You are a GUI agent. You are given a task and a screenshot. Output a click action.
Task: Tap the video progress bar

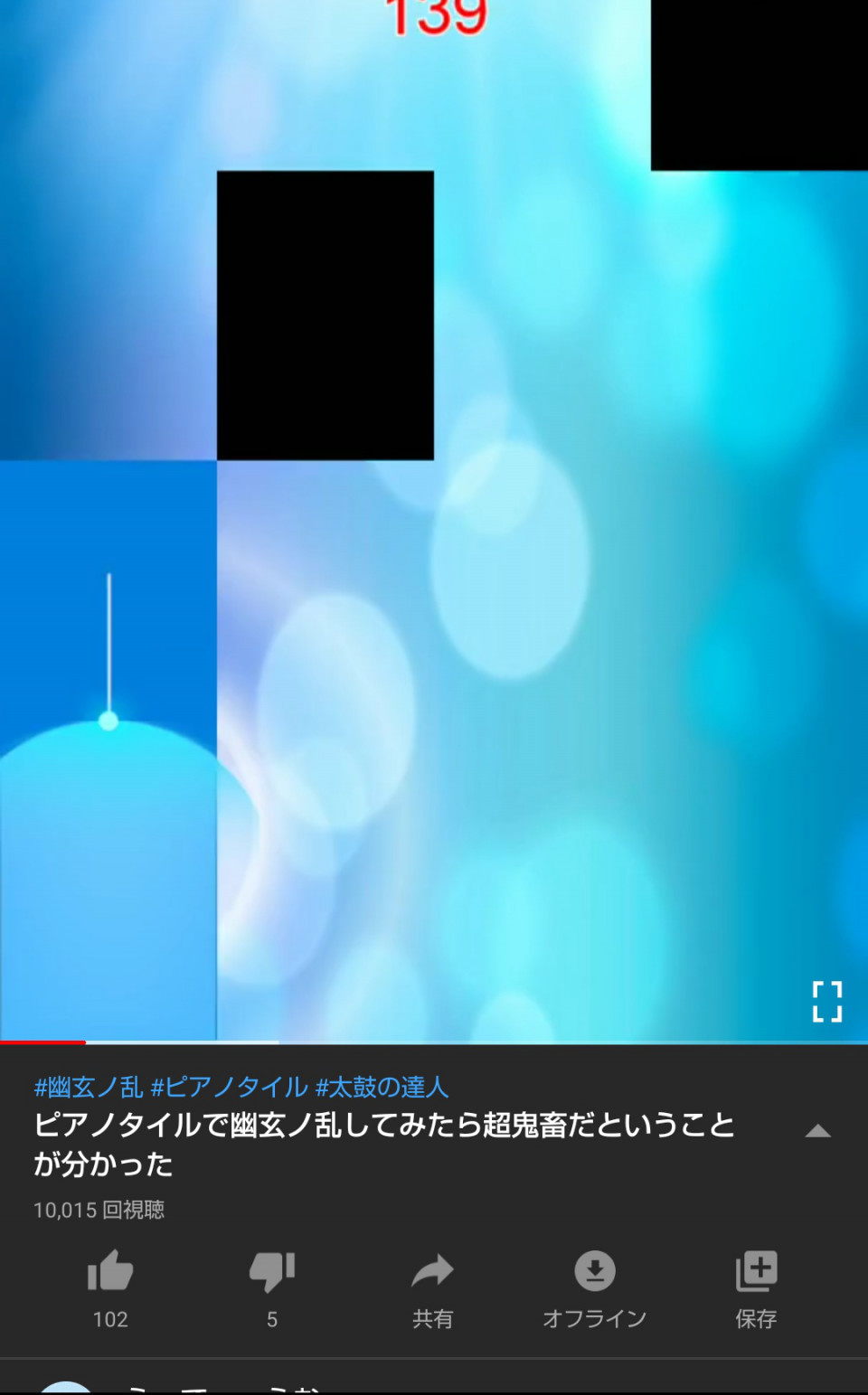[434, 1042]
